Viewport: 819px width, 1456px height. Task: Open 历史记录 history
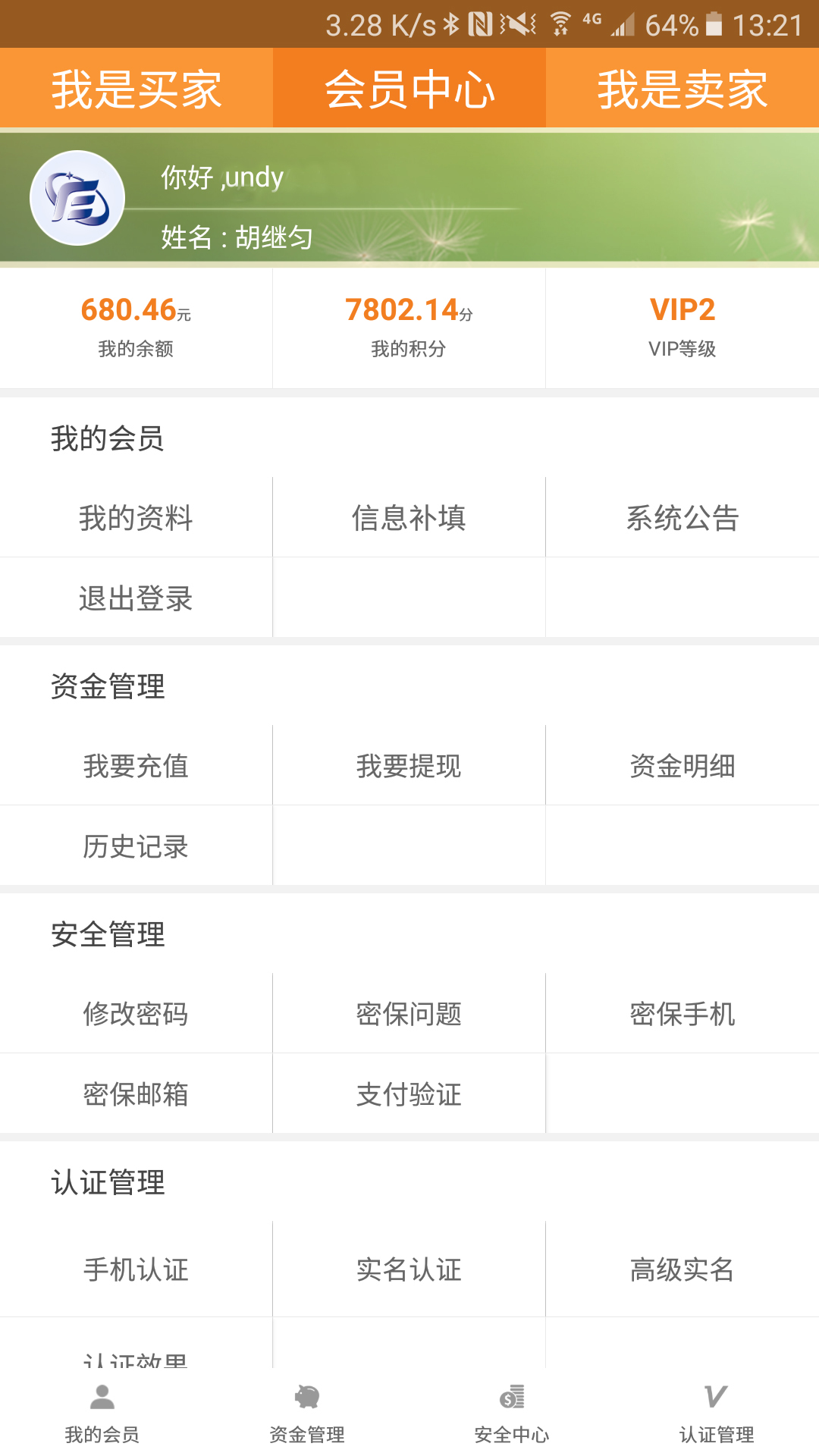[x=136, y=846]
